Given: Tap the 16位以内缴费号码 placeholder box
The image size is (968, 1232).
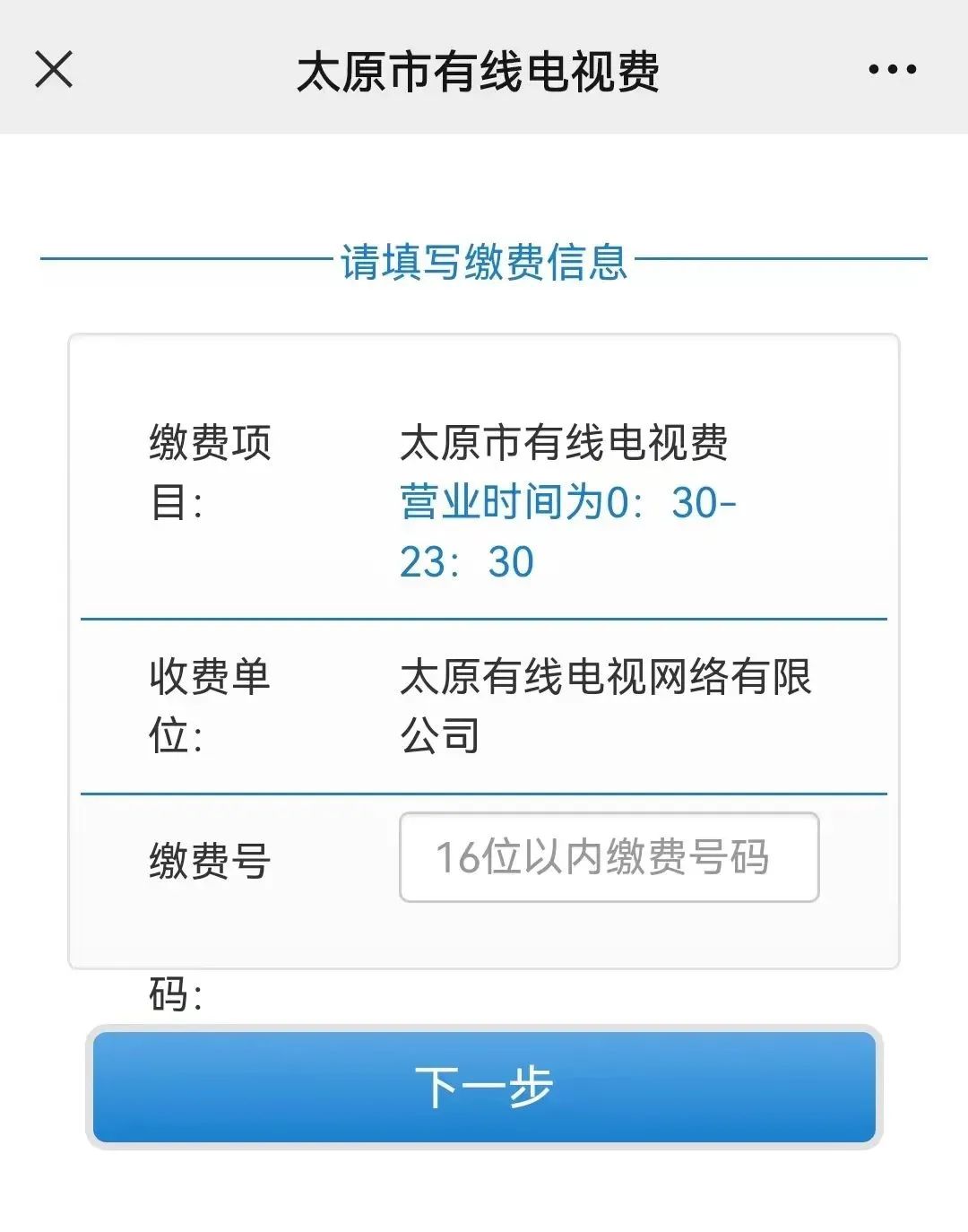Looking at the screenshot, I should pyautogui.click(x=609, y=856).
